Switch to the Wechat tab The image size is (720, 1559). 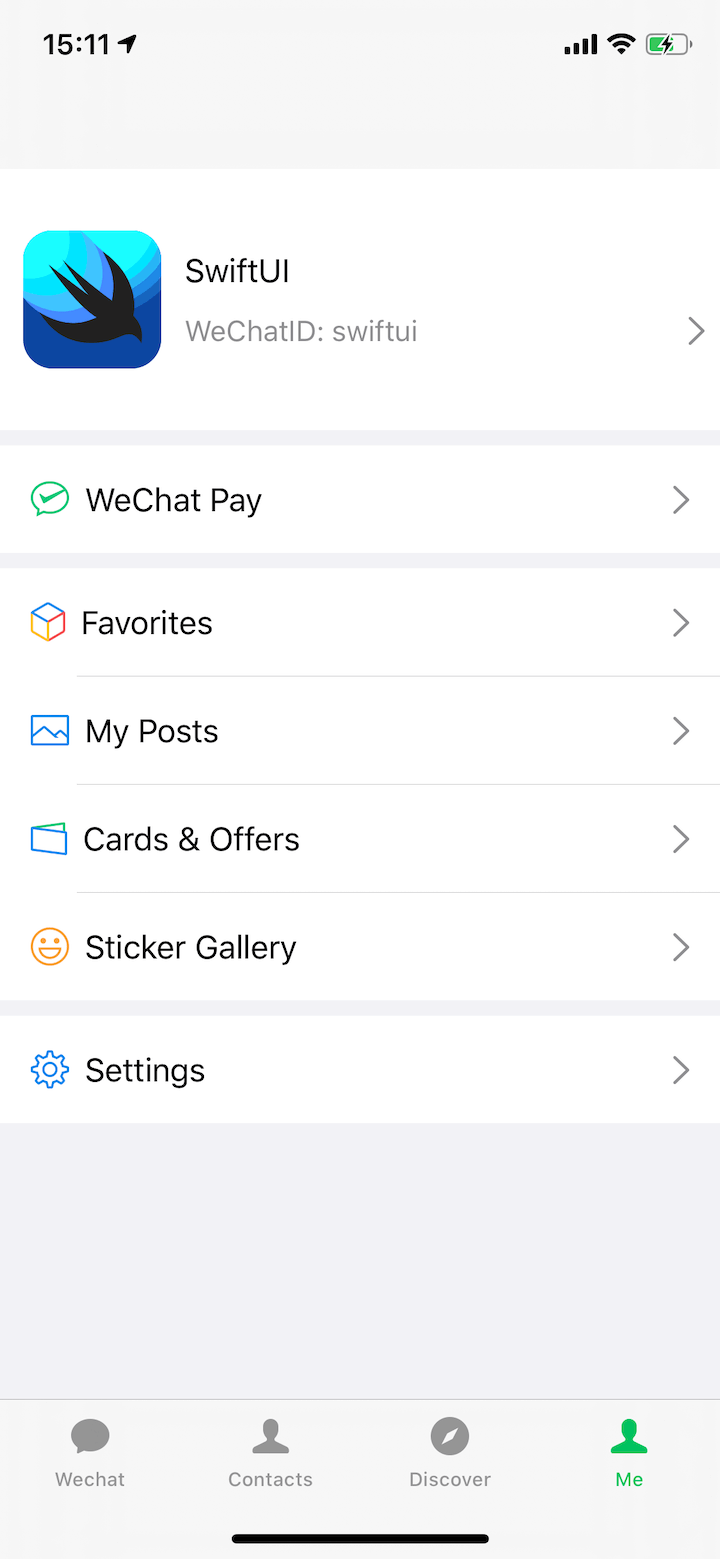pyautogui.click(x=90, y=1453)
